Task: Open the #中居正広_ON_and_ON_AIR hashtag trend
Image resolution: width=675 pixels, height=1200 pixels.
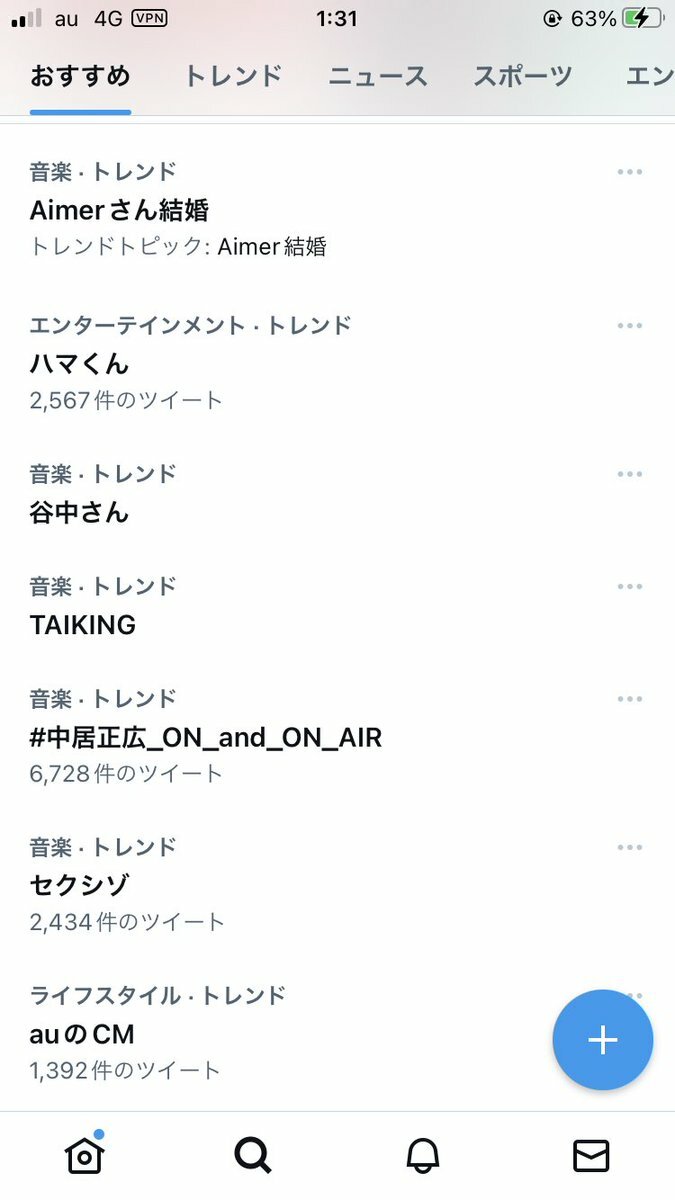Action: point(205,738)
